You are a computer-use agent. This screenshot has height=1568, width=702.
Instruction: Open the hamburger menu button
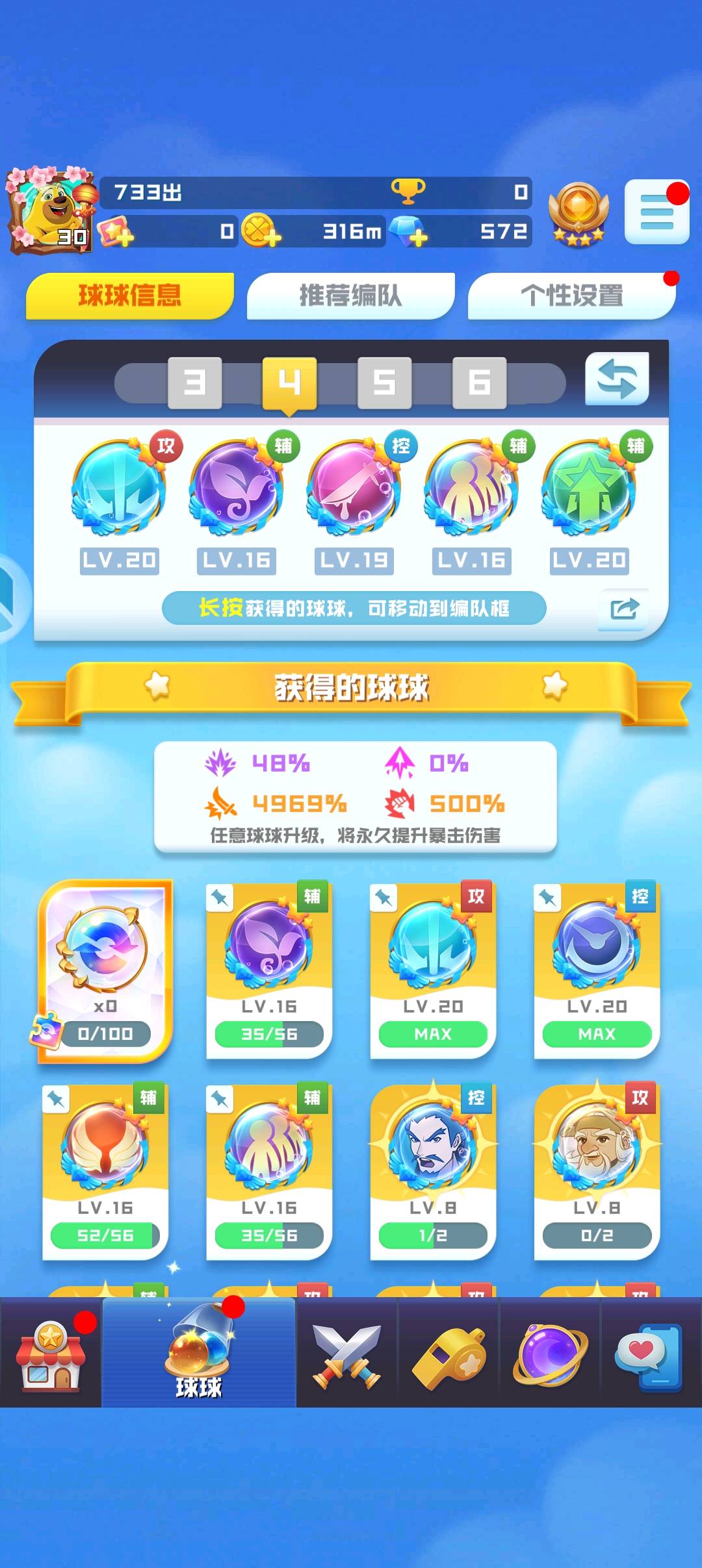656,212
